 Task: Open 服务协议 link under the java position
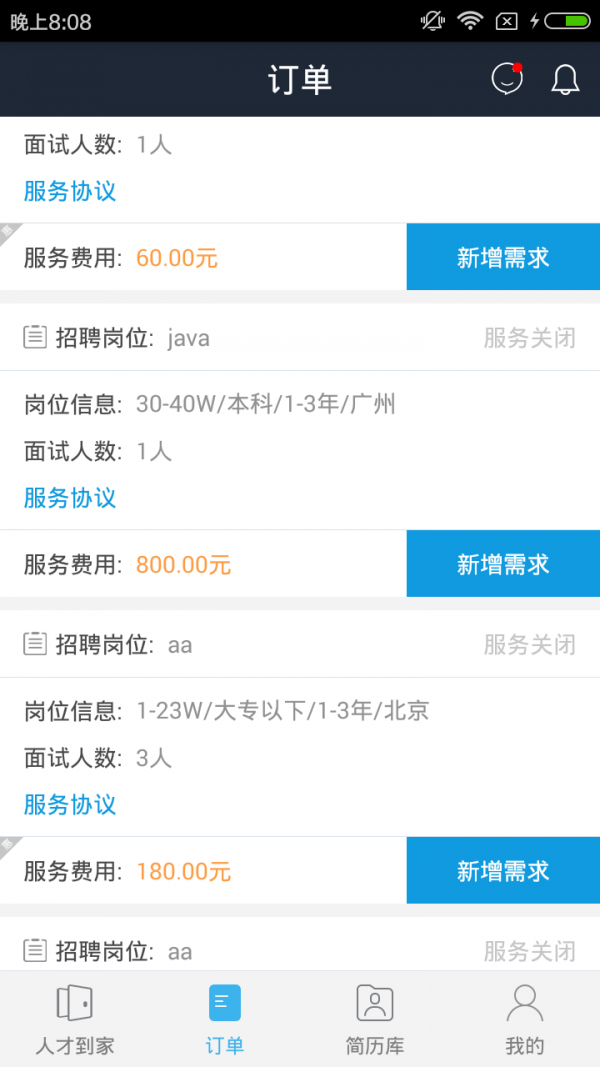click(70, 498)
